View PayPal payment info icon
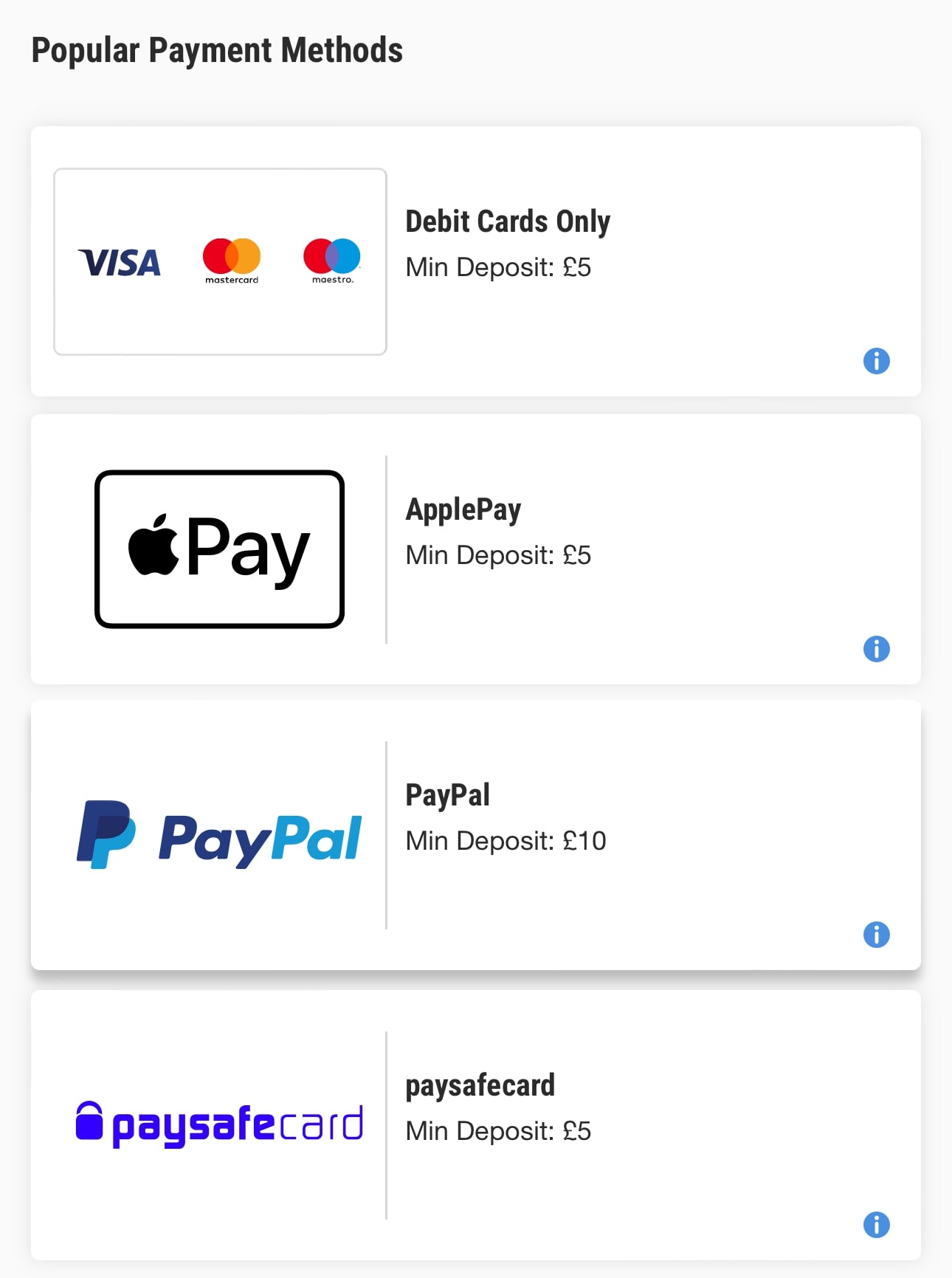Screen dimensions: 952x1278 876,935
